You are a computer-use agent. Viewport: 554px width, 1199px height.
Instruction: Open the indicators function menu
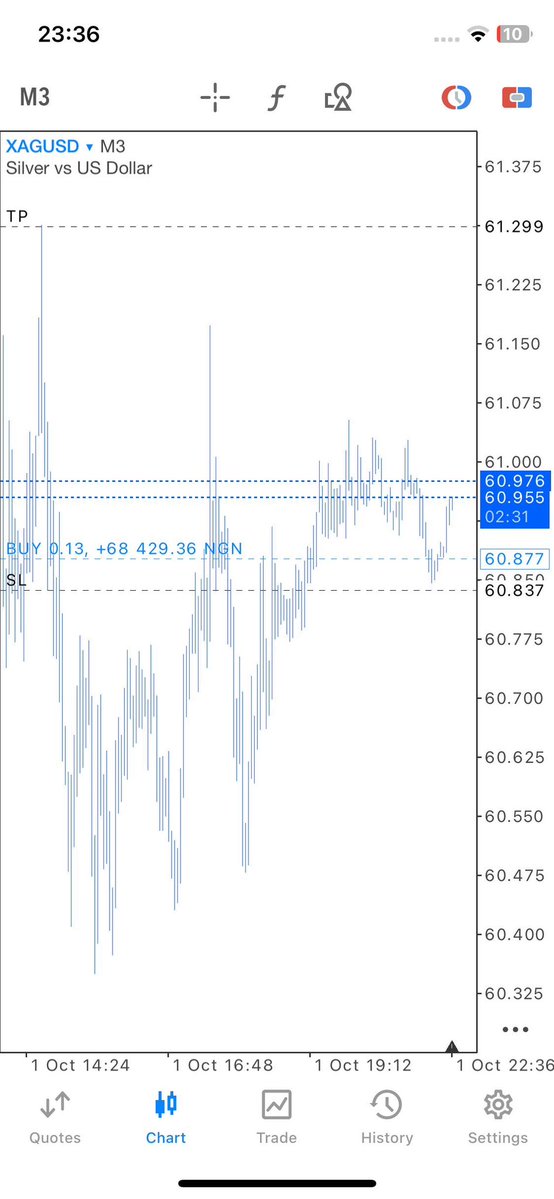click(276, 98)
